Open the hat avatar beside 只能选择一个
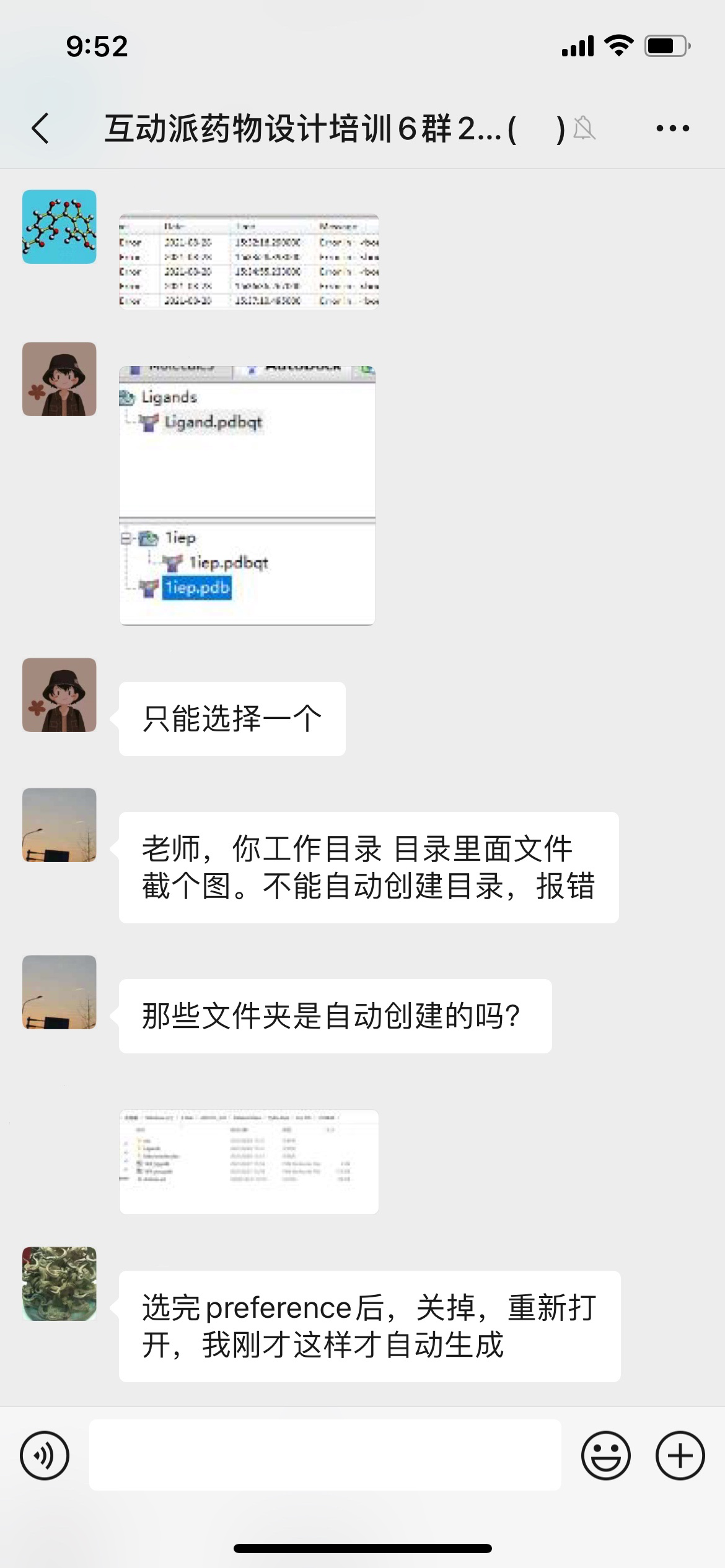Screen dimensions: 725x1568 59,695
